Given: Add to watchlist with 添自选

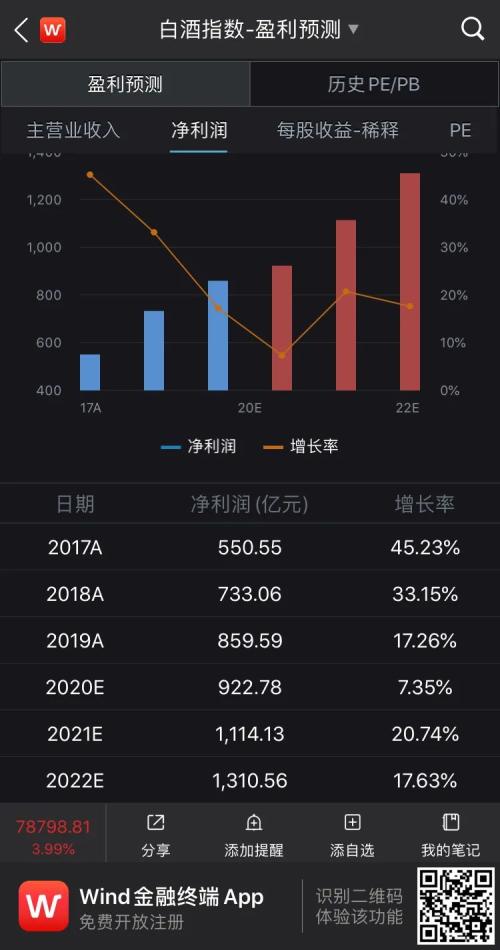Looking at the screenshot, I should click(x=352, y=835).
